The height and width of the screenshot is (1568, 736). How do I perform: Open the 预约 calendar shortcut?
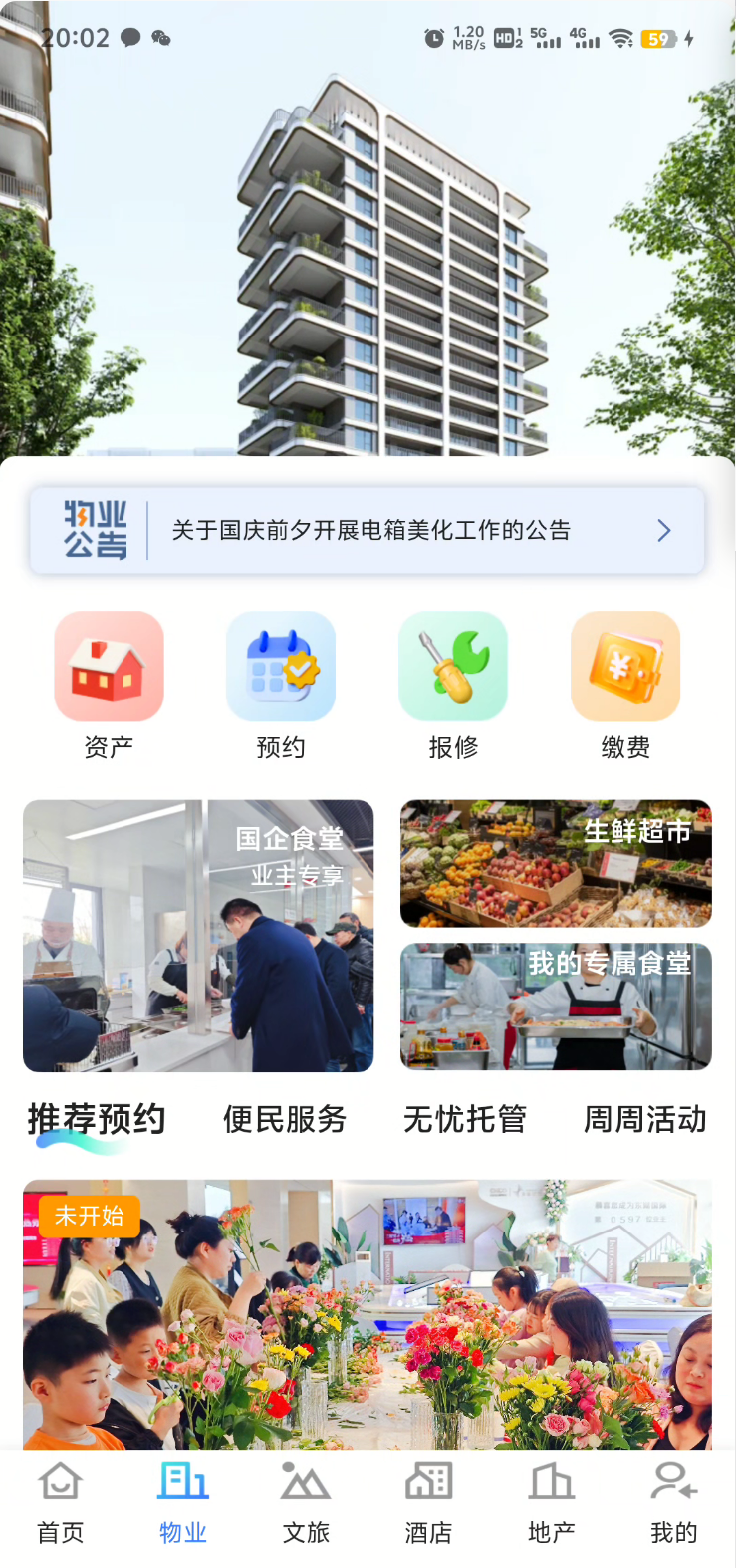[281, 667]
